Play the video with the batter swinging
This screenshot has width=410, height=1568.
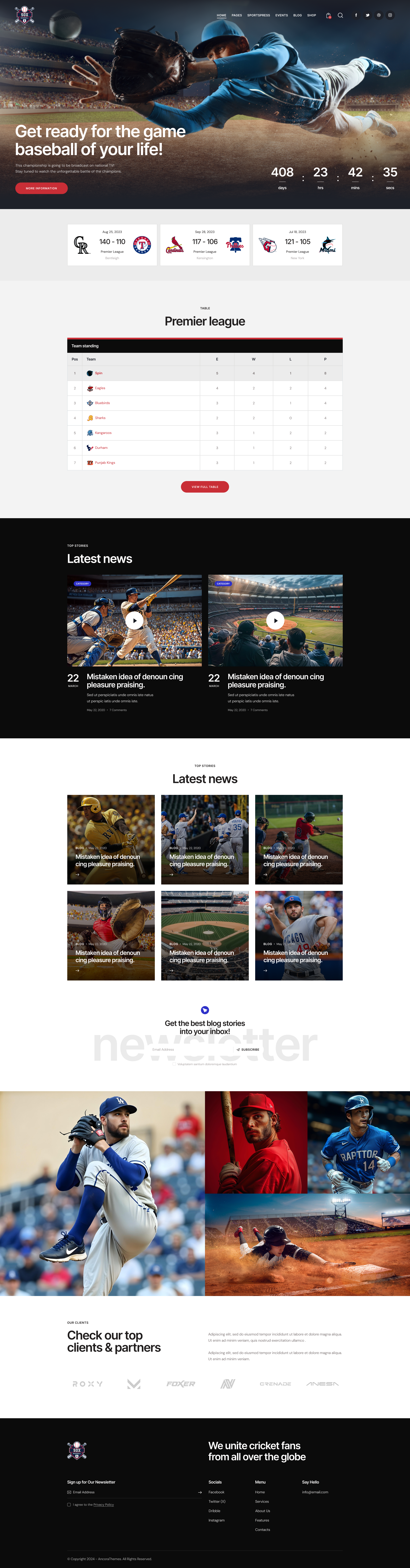(134, 620)
